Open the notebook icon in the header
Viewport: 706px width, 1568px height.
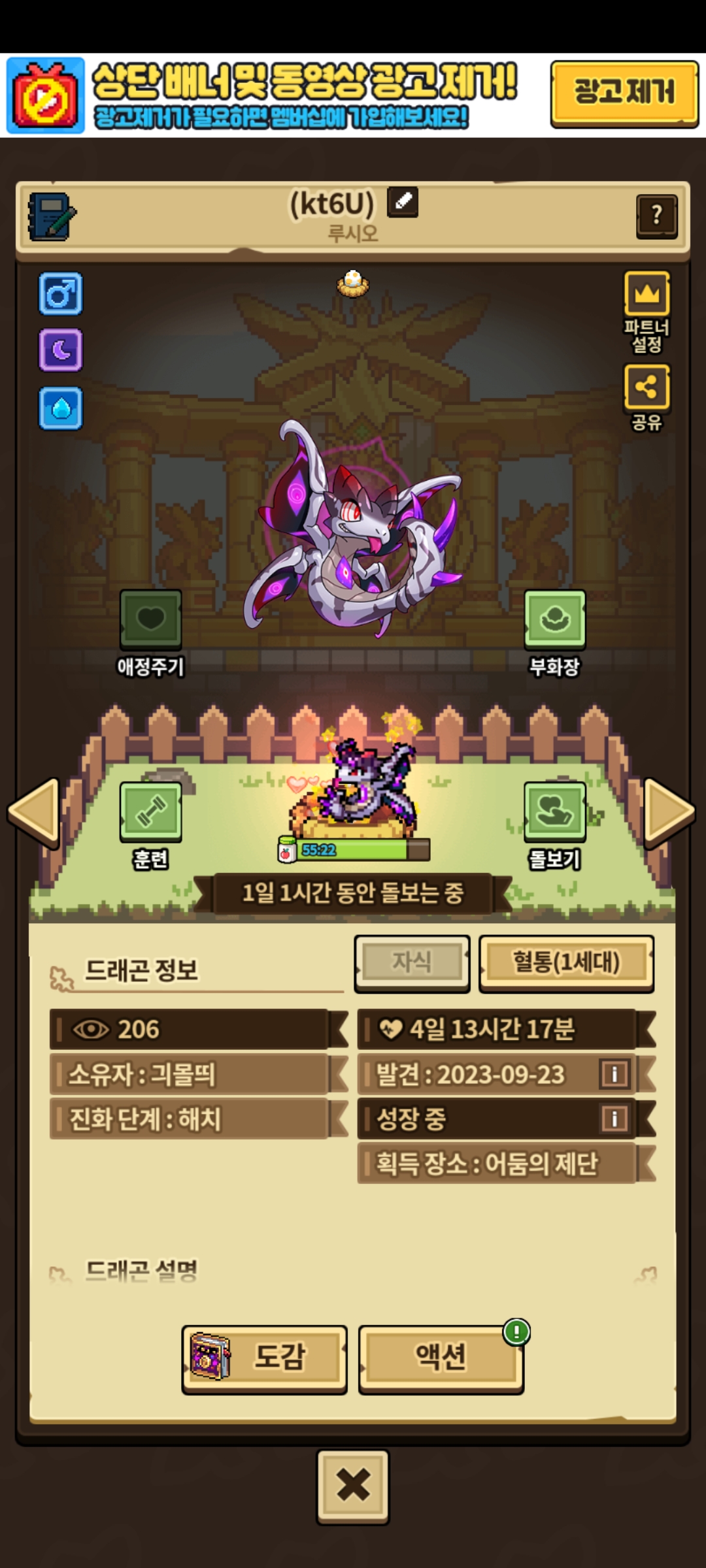coord(51,216)
